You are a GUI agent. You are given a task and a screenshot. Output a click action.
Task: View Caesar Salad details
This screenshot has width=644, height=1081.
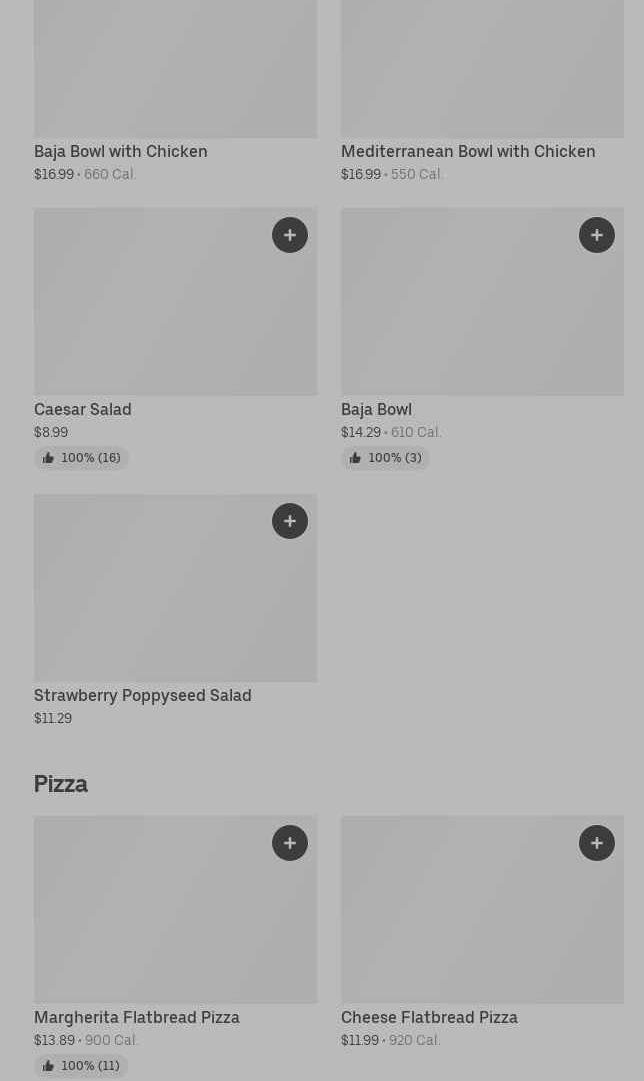83,409
